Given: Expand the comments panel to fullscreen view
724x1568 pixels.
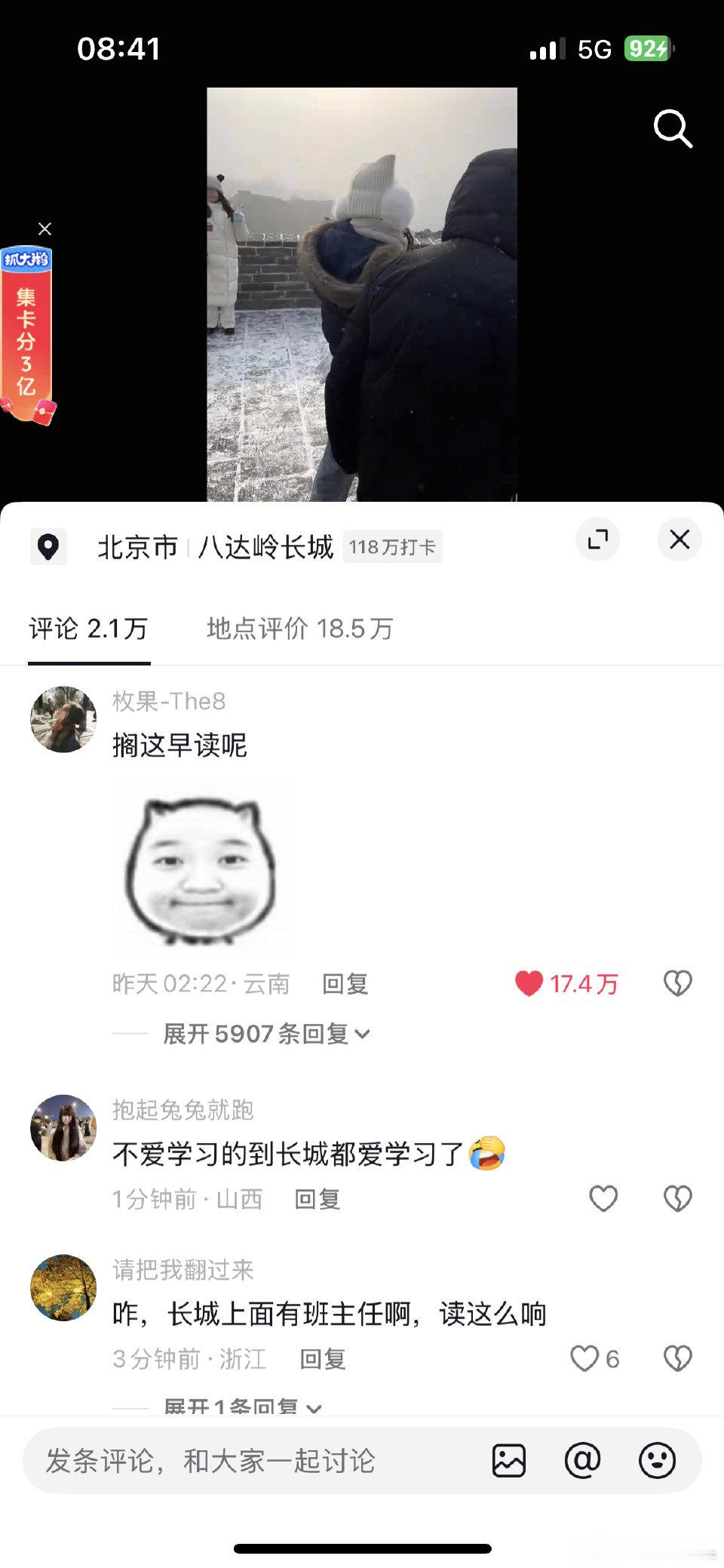Looking at the screenshot, I should (x=598, y=540).
